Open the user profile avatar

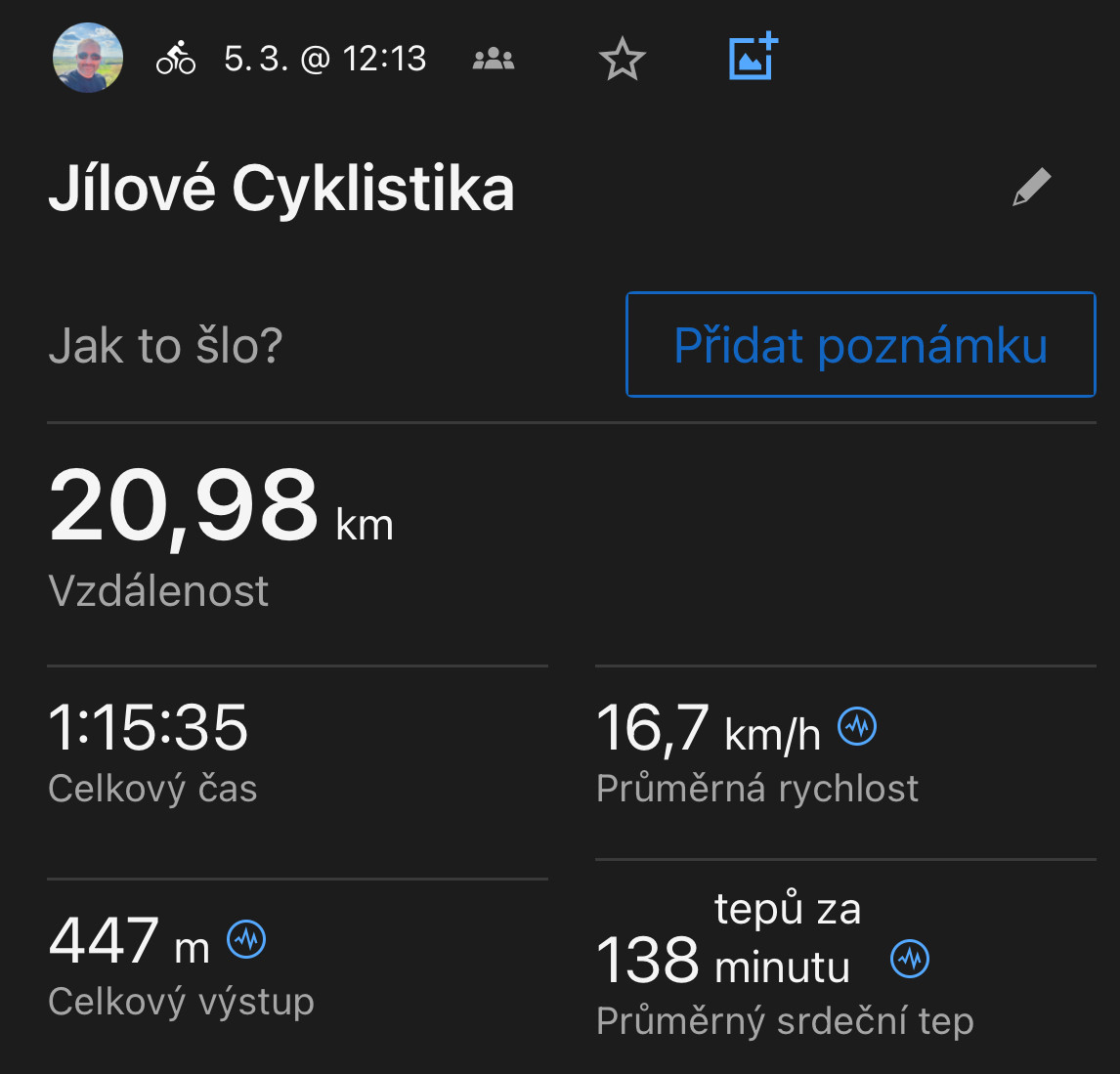coord(88,59)
